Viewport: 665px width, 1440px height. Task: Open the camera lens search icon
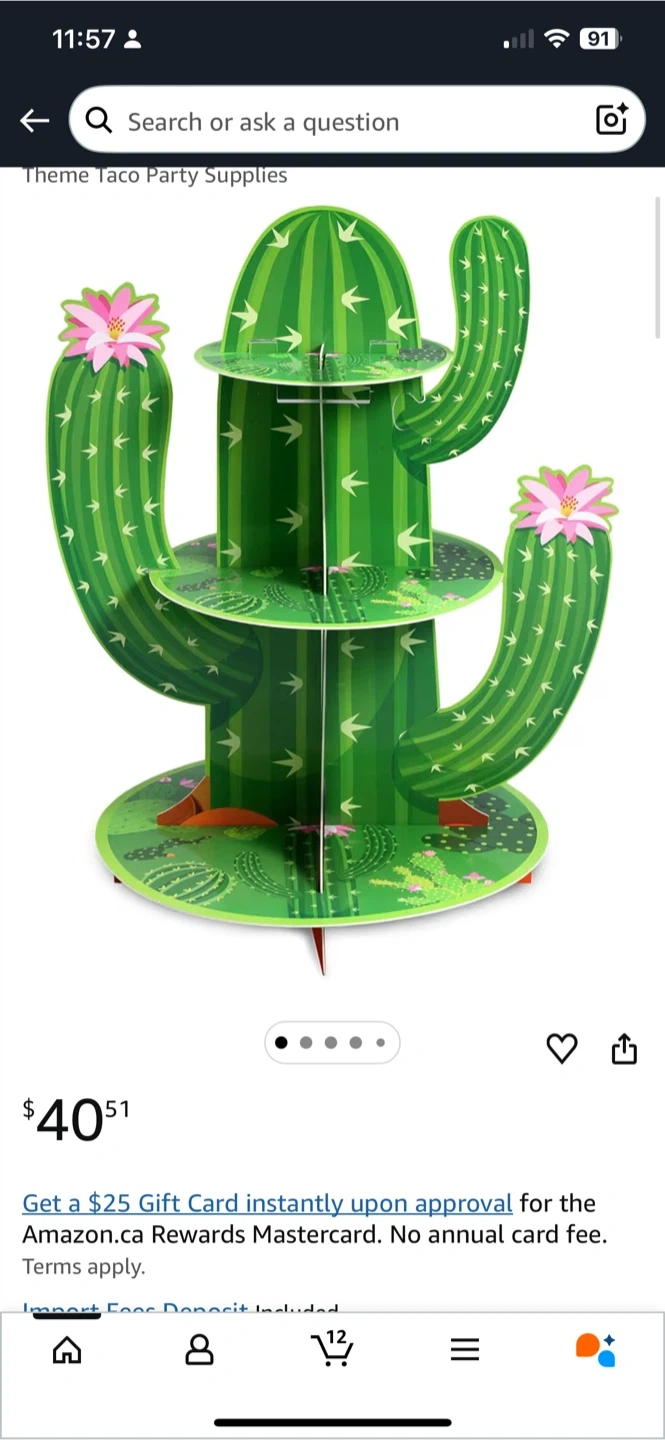[611, 120]
